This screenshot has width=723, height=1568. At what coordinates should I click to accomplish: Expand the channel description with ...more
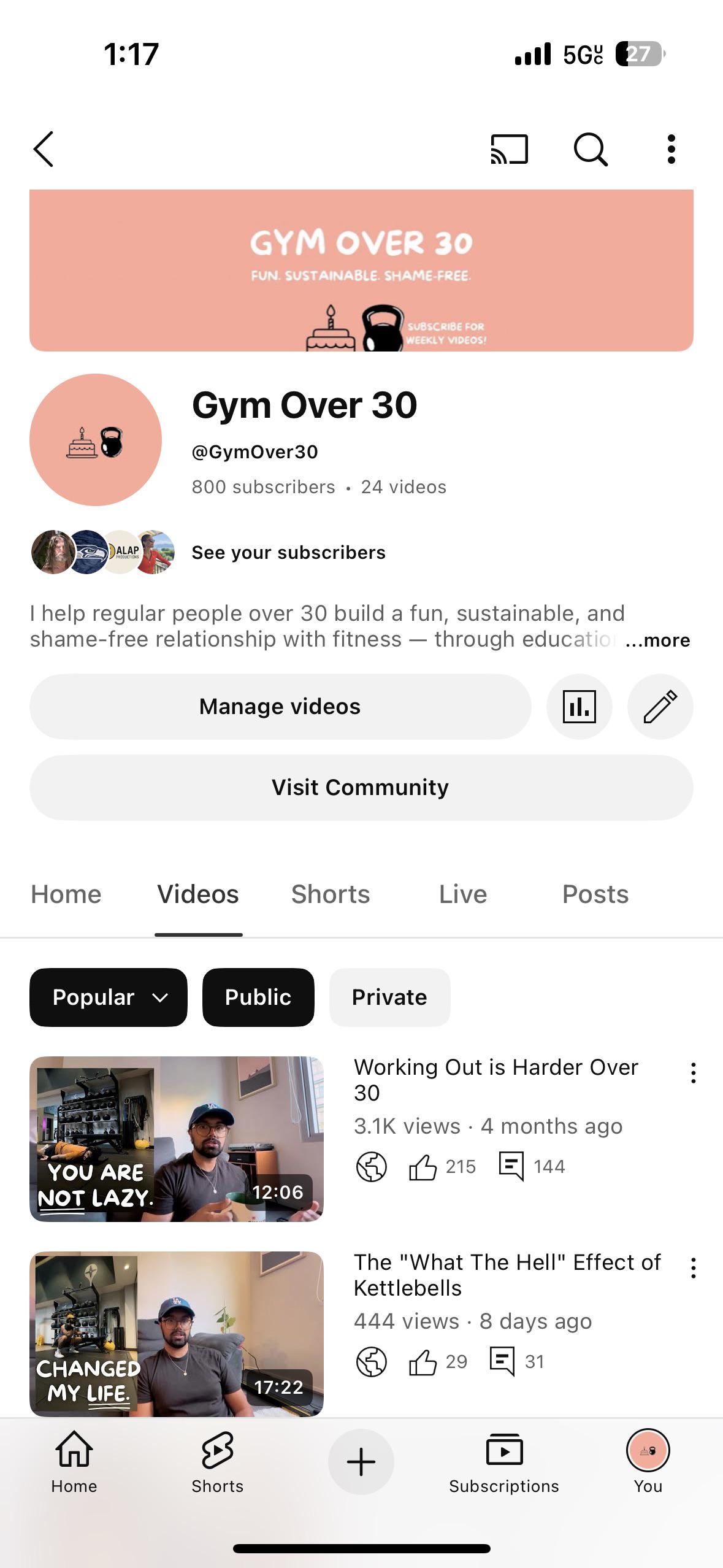[x=657, y=640]
